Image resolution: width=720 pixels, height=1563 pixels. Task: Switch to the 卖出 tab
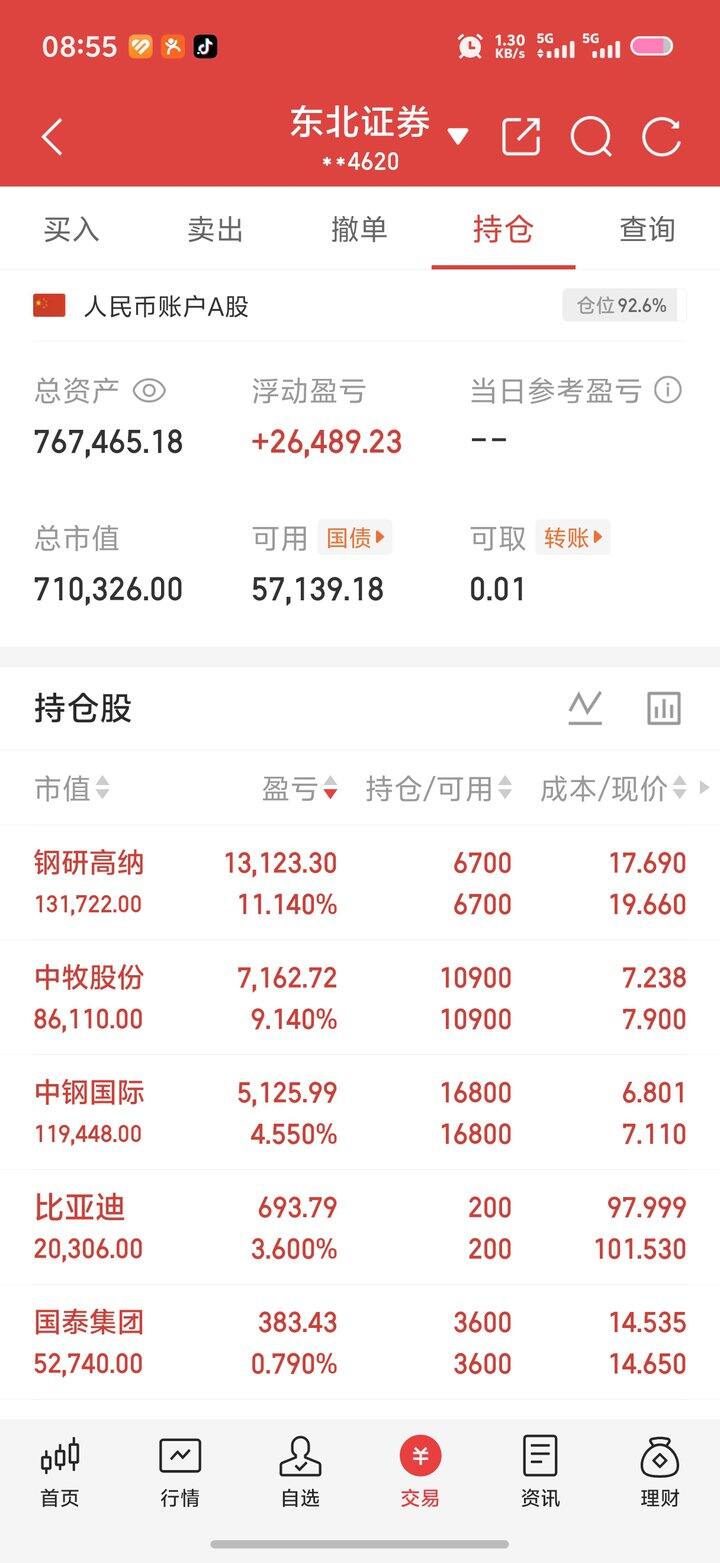coord(215,229)
